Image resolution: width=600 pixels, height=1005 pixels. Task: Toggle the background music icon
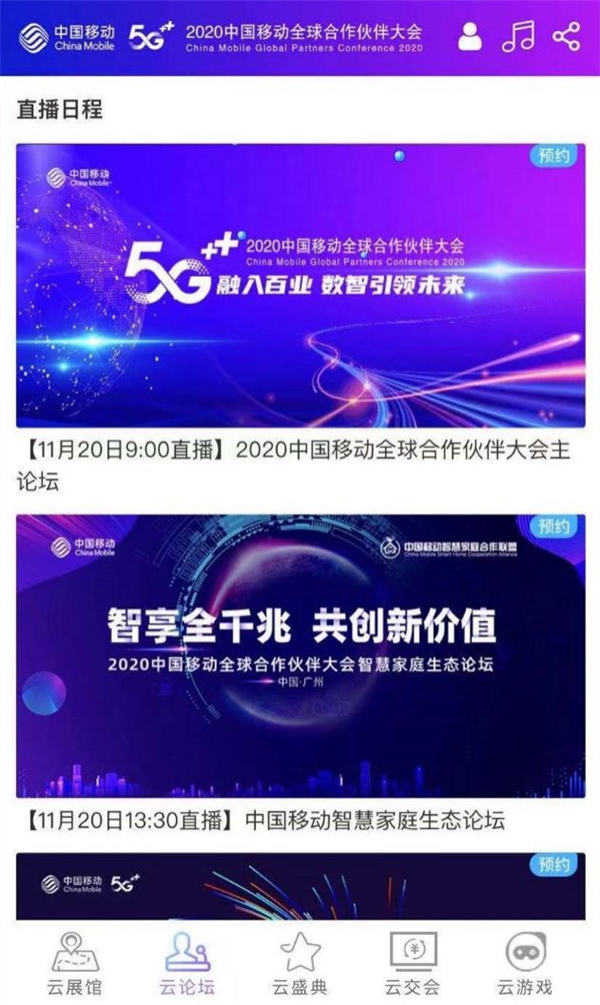518,36
